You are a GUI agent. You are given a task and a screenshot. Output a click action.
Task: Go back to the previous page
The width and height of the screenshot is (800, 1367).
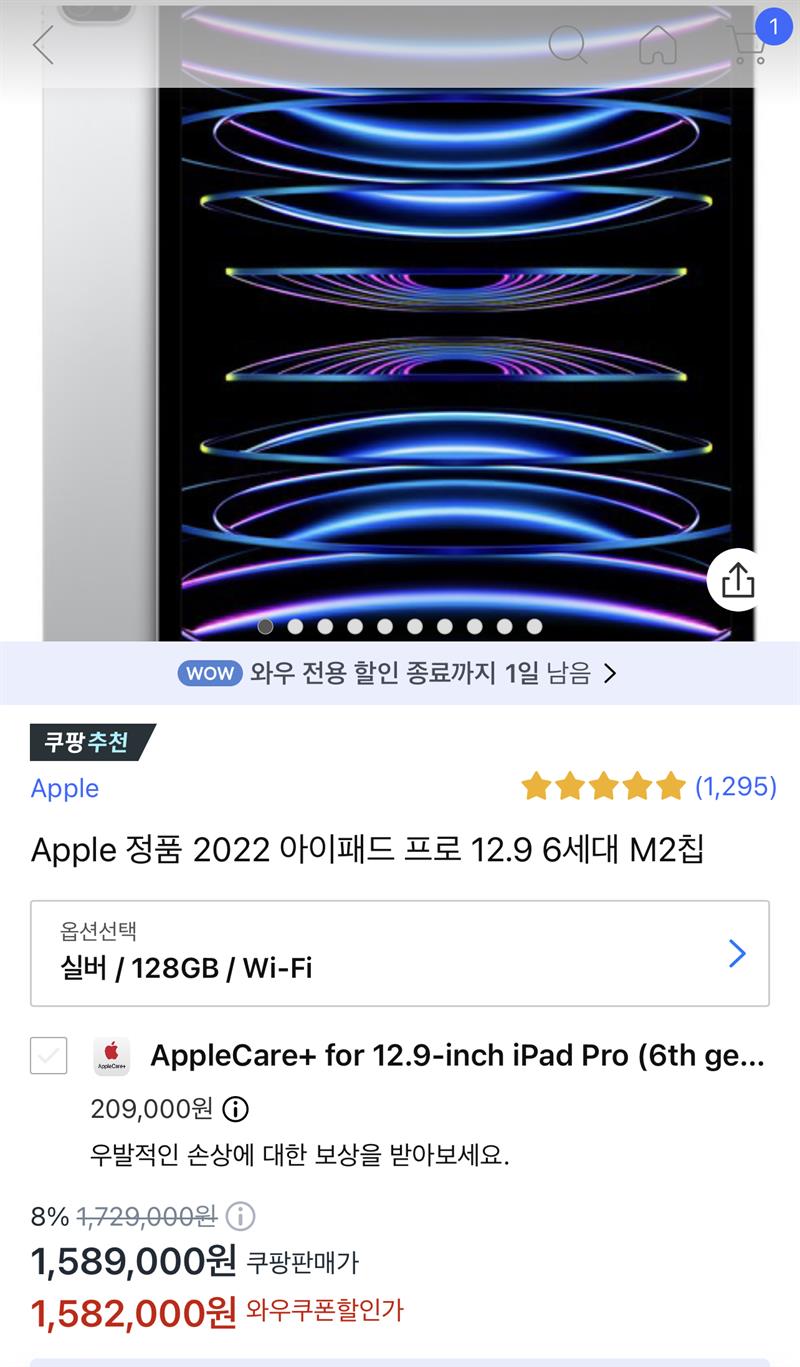point(43,45)
